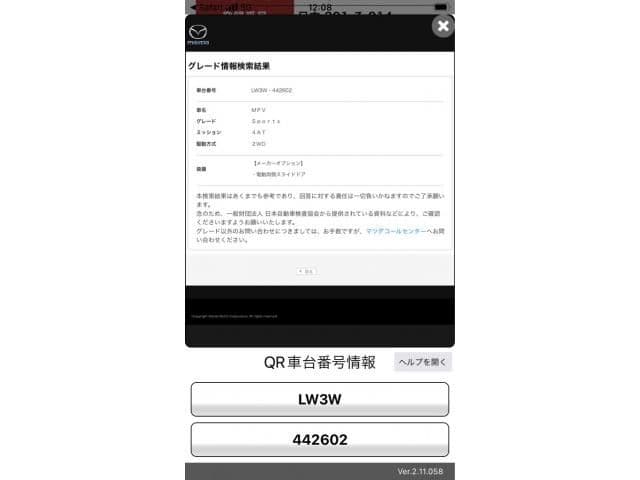Image resolution: width=640 pixels, height=480 pixels.
Task: Tap the small 戻る button in the page
Action: [x=306, y=271]
